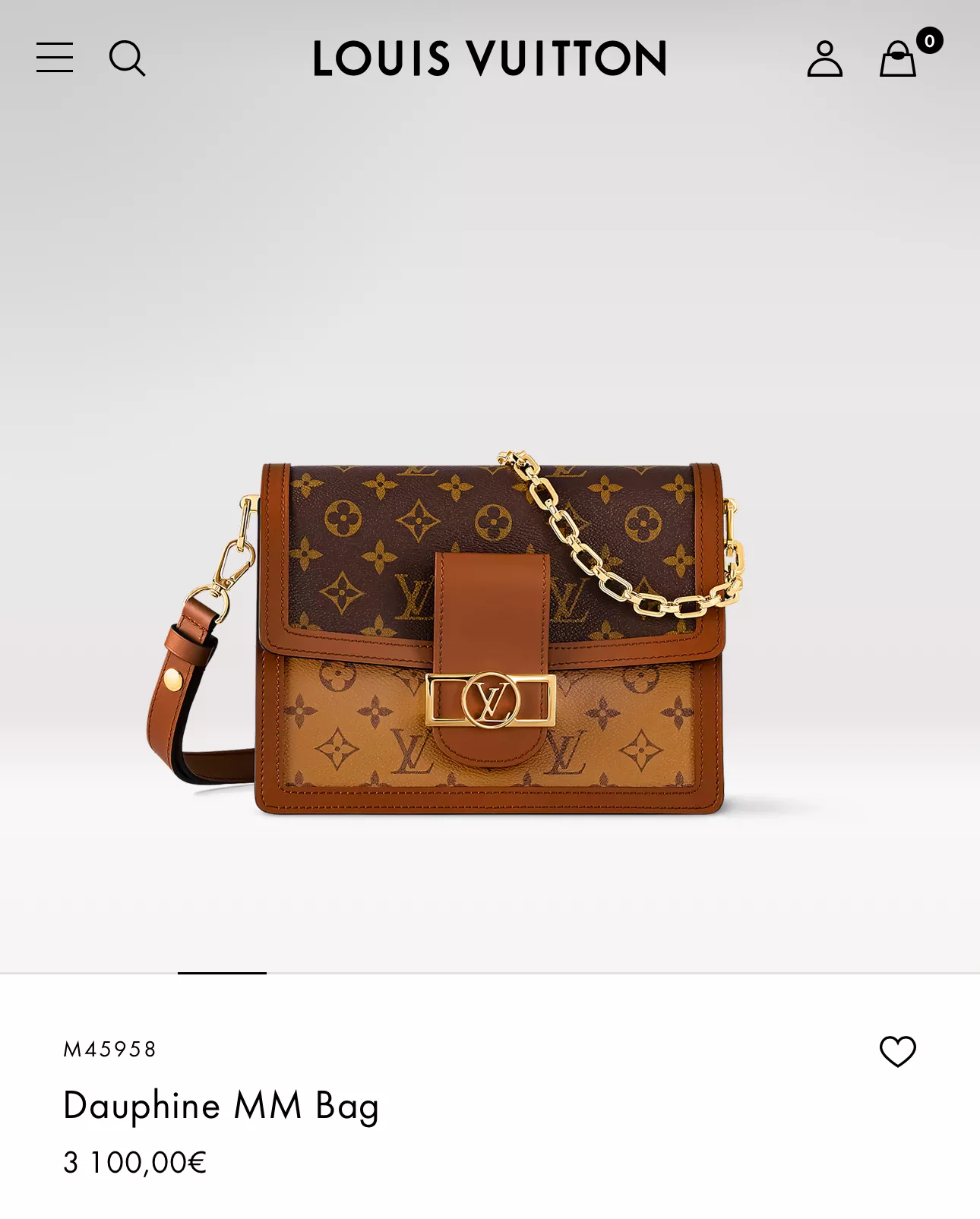Image resolution: width=980 pixels, height=1219 pixels.
Task: Add Dauphine MM Bag to wishlist
Action: pyautogui.click(x=897, y=1051)
